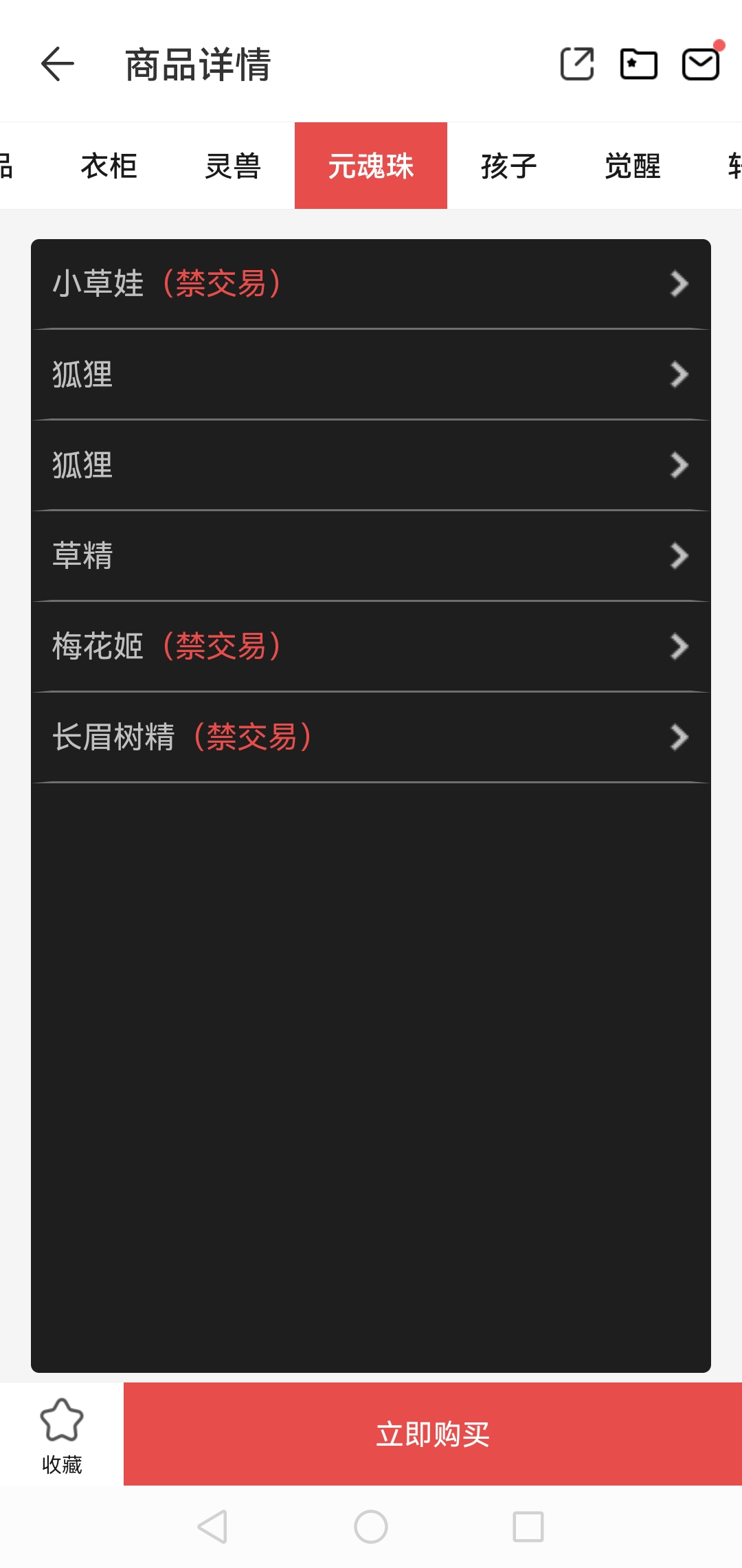Switch to the 灵兽 tab
The image size is (742, 1568).
click(x=233, y=166)
